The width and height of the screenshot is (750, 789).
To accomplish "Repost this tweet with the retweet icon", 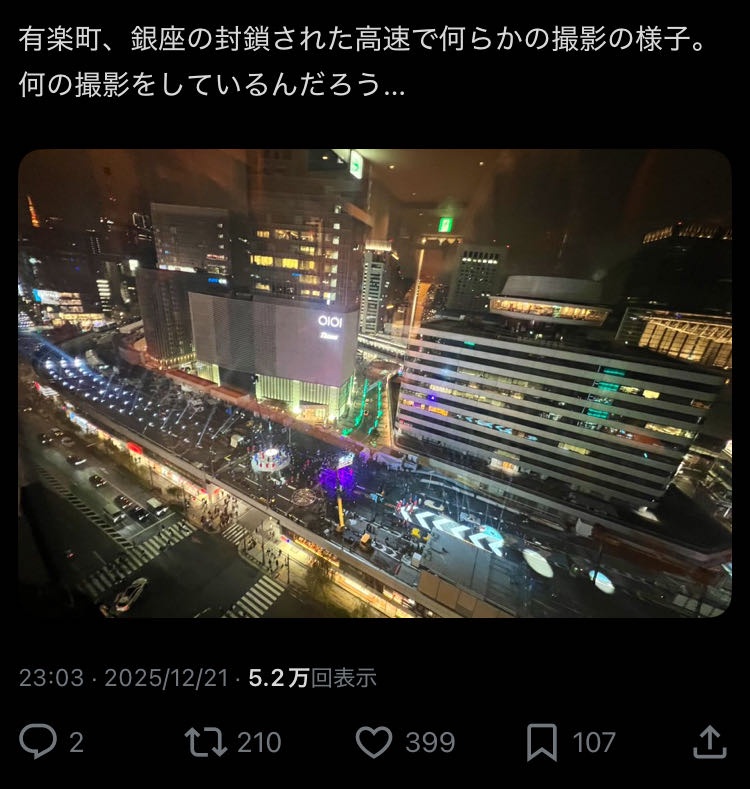I will 206,741.
